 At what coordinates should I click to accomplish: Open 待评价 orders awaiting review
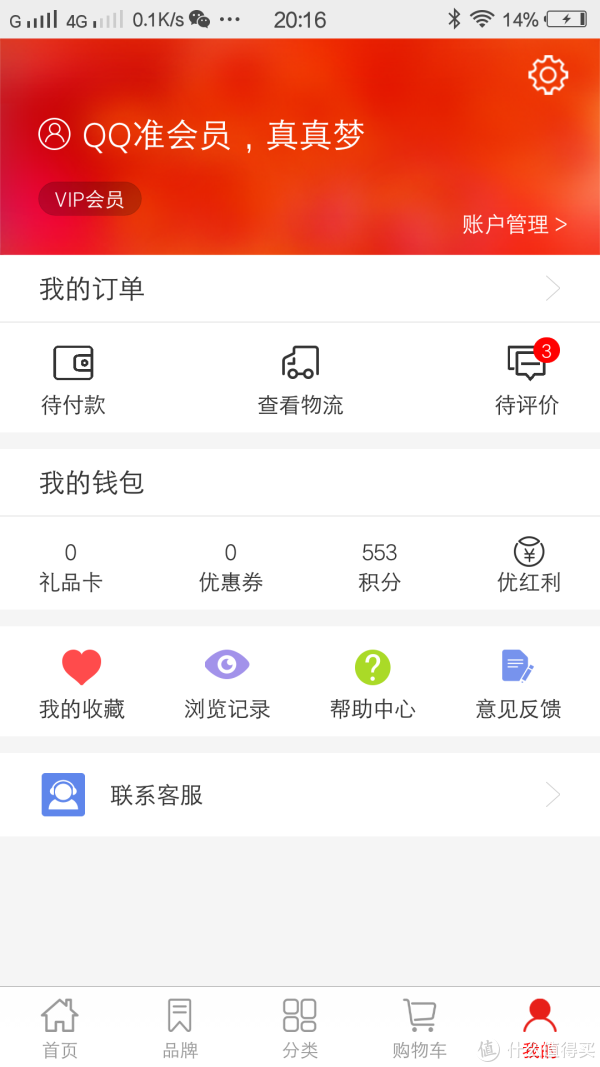pyautogui.click(x=527, y=378)
